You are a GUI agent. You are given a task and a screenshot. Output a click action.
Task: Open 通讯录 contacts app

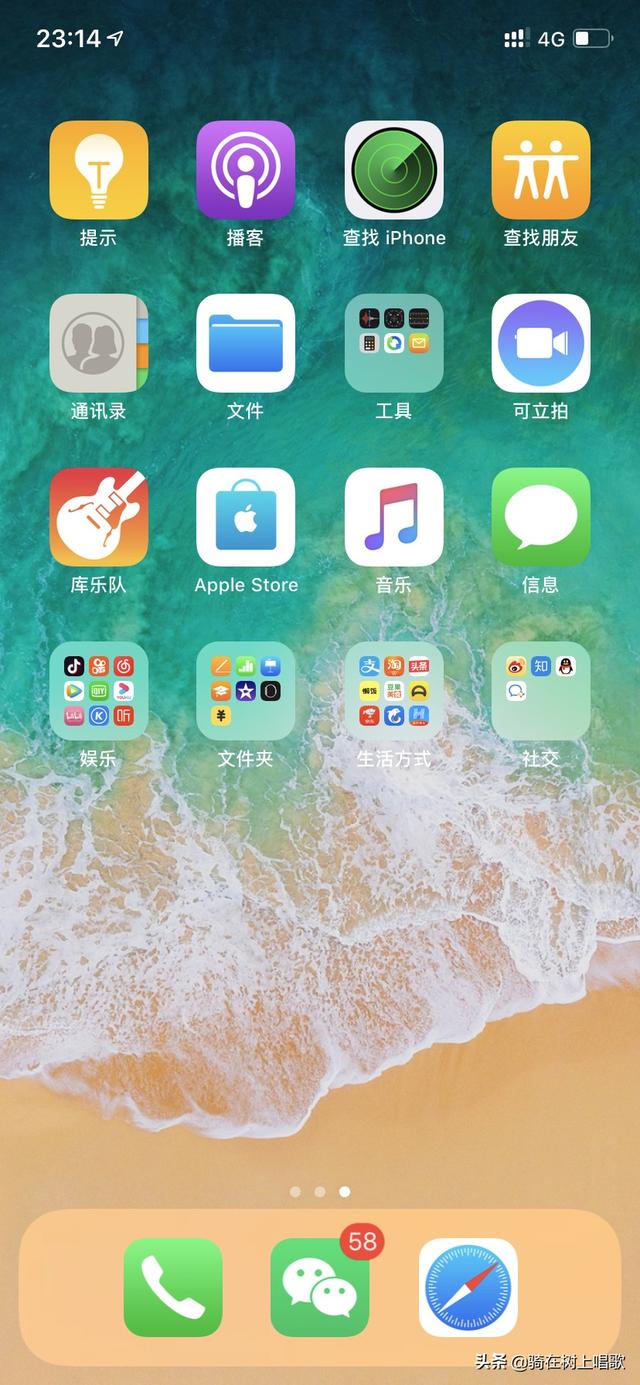99,343
